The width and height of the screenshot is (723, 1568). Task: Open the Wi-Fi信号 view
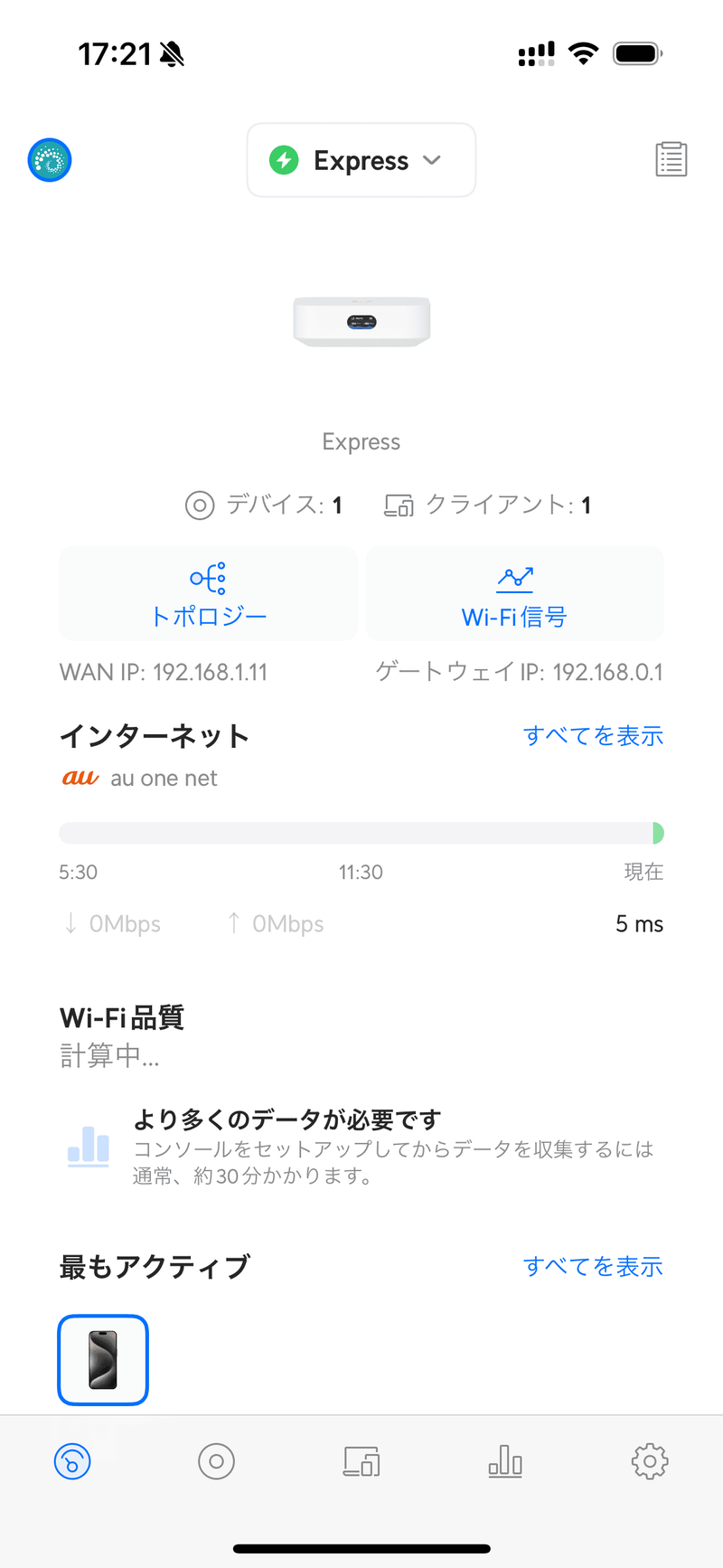pos(514,594)
